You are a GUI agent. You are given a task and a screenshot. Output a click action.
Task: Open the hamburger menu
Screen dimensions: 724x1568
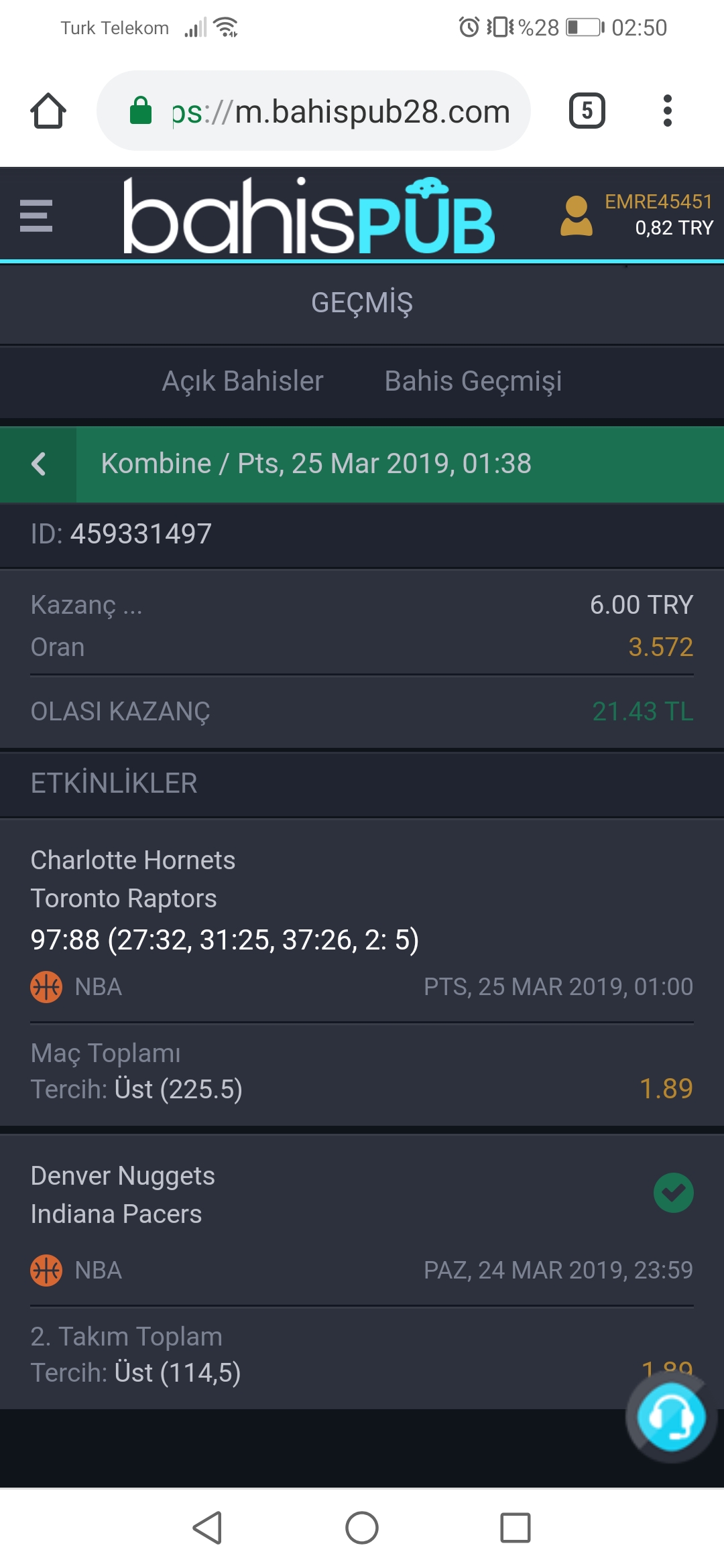tap(36, 216)
